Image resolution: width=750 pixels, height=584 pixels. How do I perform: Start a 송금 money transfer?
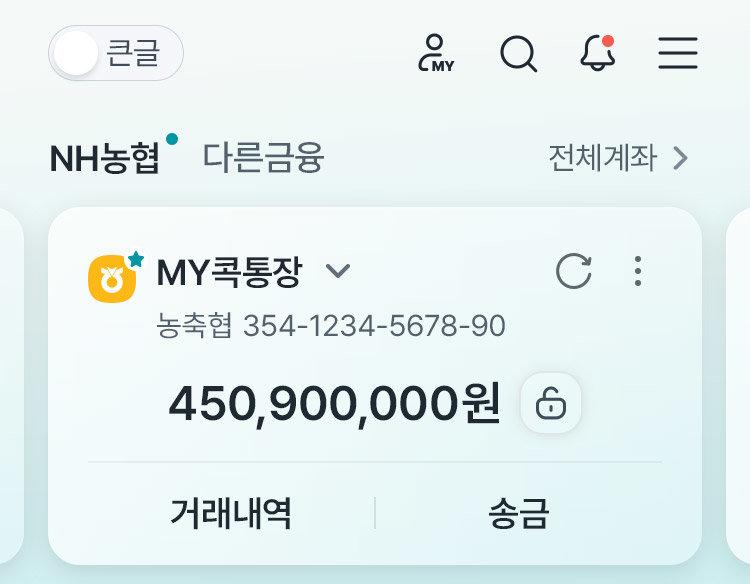518,514
